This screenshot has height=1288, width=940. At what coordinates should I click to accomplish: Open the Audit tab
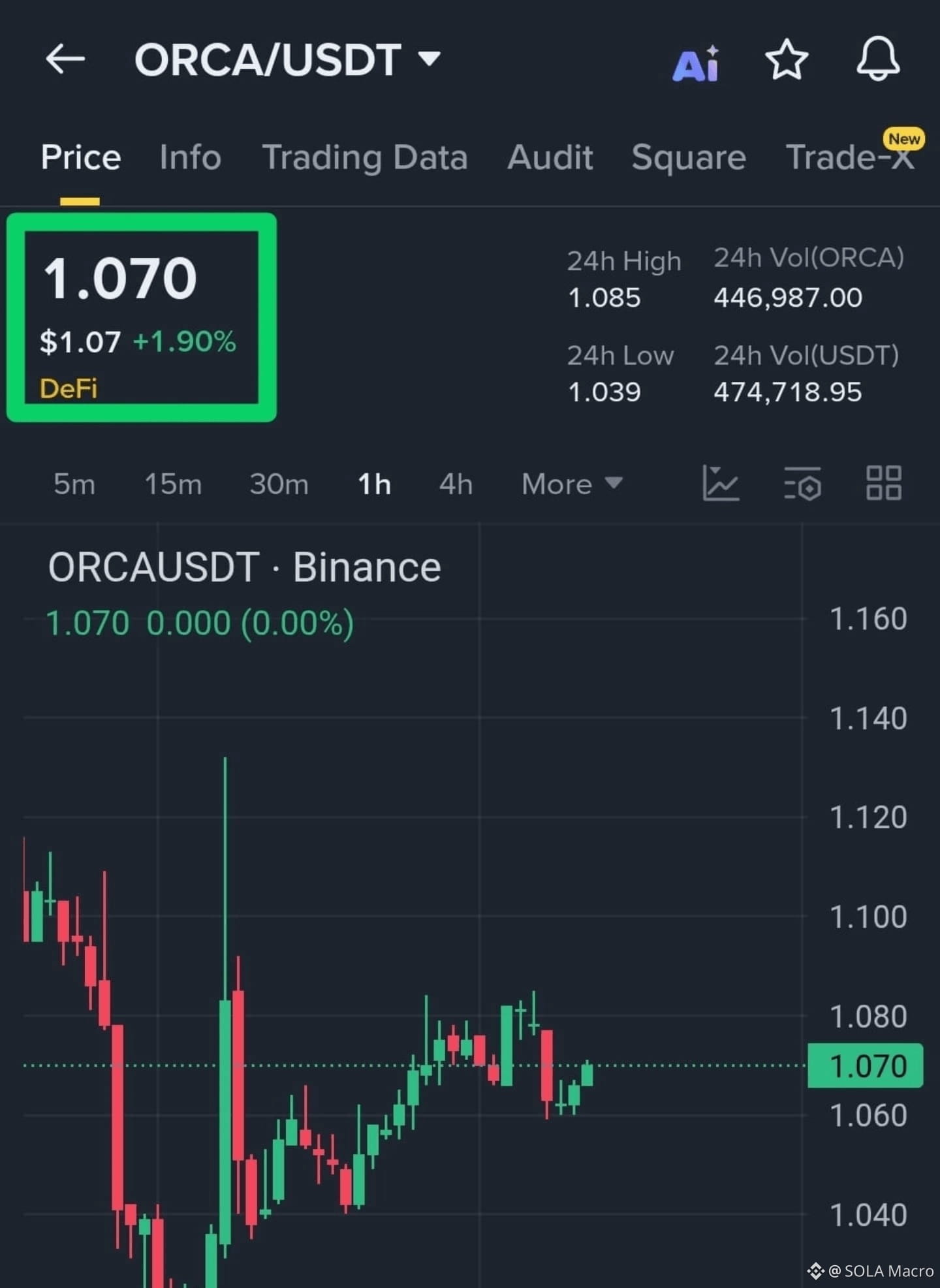550,157
